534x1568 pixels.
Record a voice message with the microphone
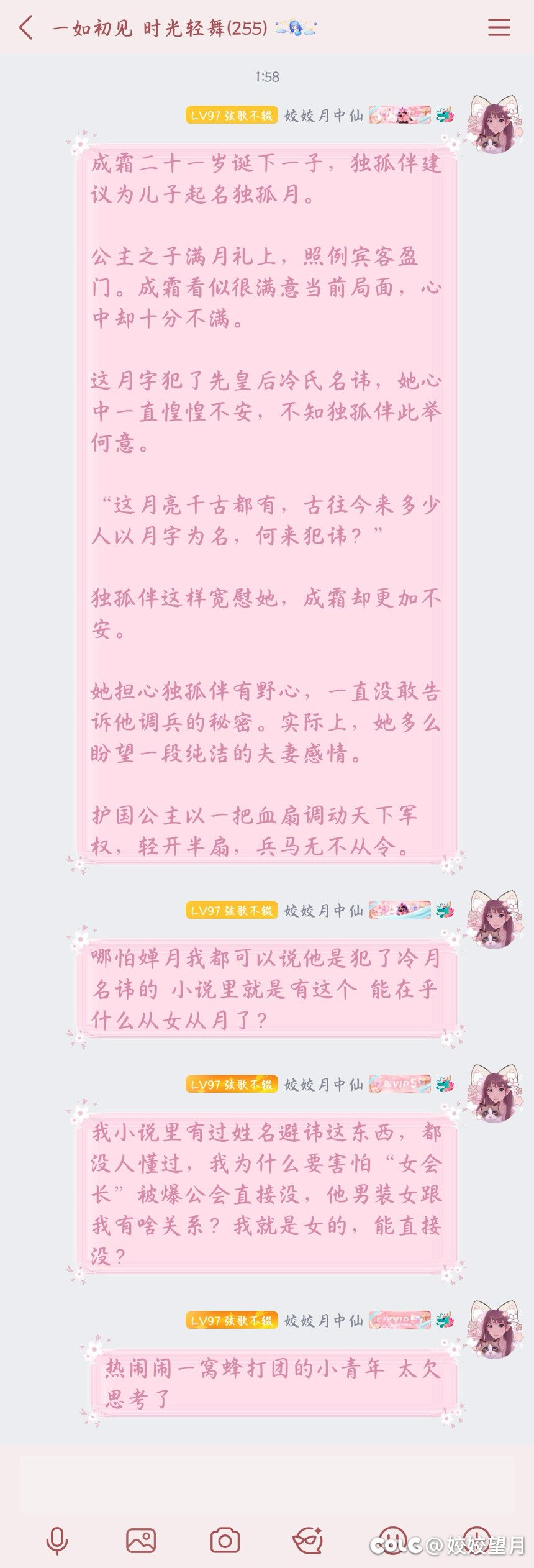point(57,1540)
